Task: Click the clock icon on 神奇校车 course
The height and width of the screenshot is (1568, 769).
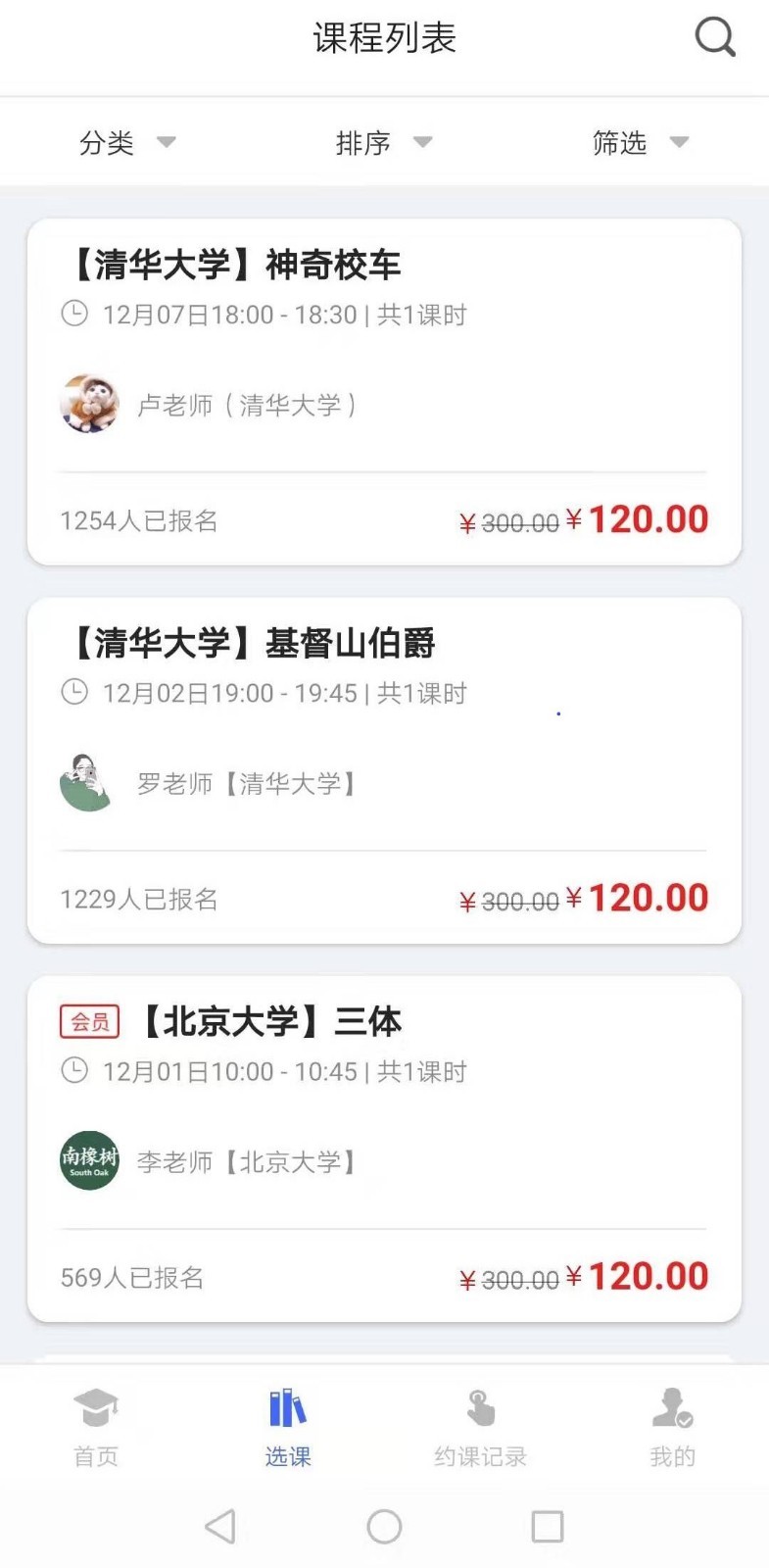Action: pyautogui.click(x=73, y=314)
